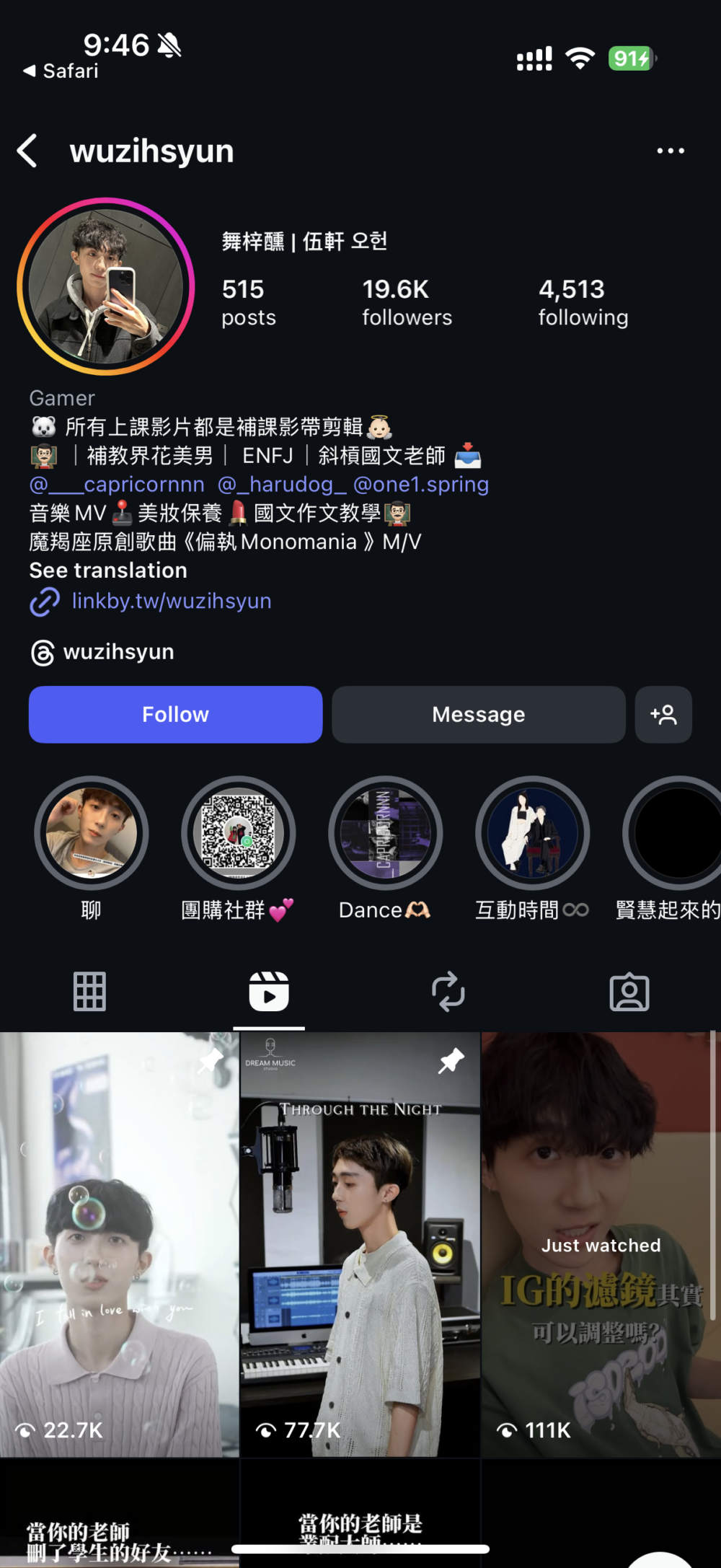
Task: Return to Safari from the status bar
Action: 61,71
